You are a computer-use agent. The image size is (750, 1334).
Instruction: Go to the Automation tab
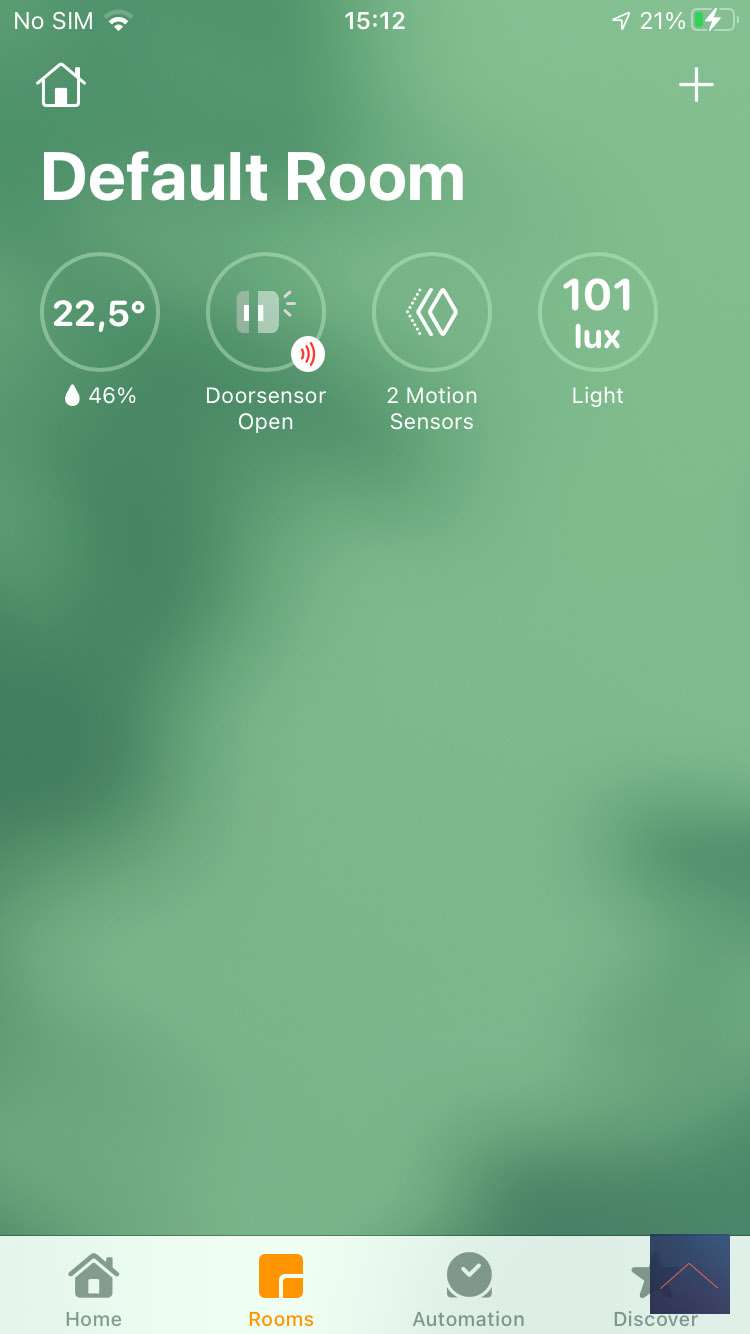click(x=468, y=1290)
